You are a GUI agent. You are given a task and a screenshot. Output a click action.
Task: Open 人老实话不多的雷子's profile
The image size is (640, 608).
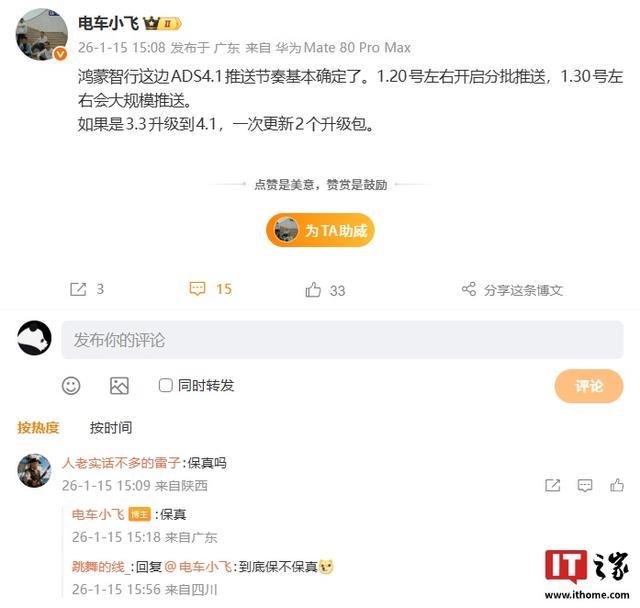click(122, 463)
